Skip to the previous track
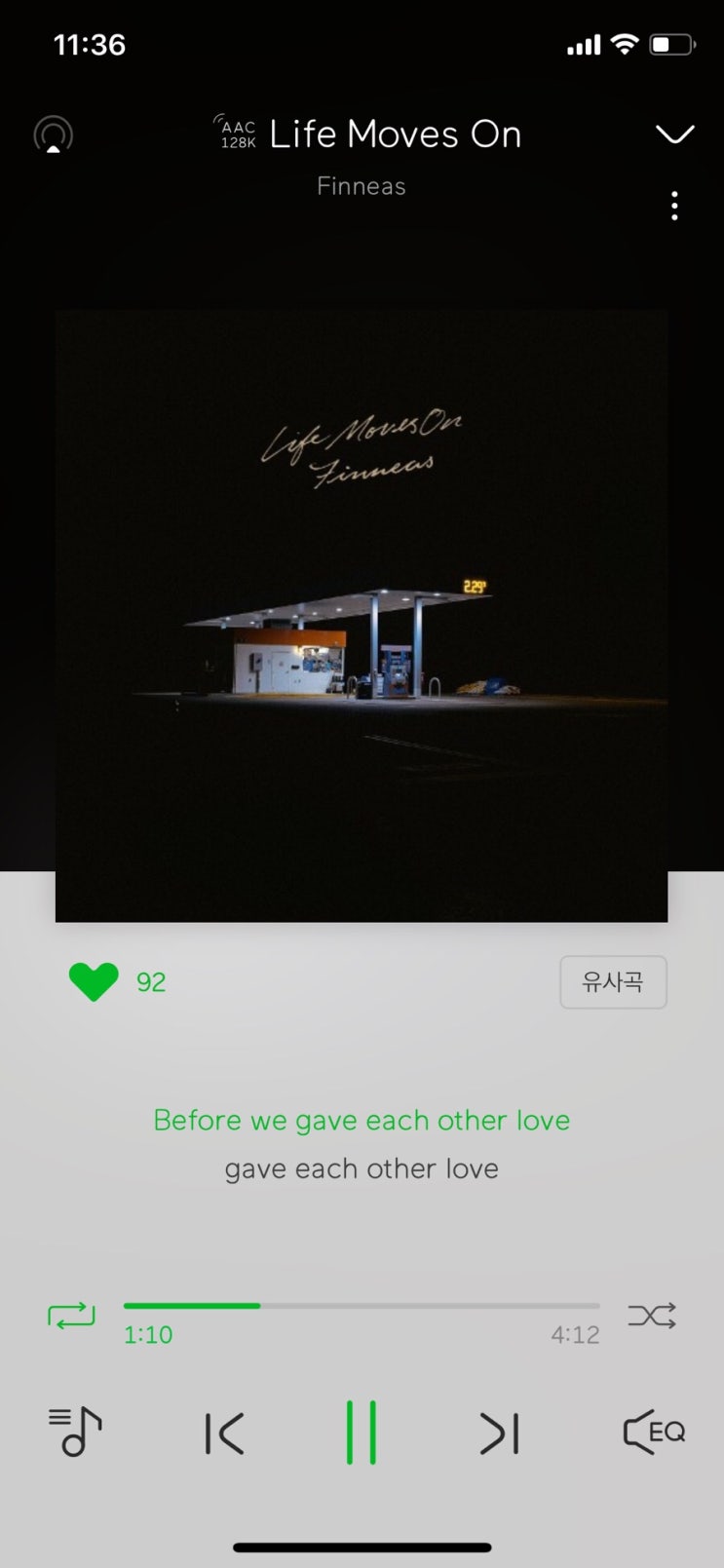This screenshot has height=1568, width=724. [225, 1434]
